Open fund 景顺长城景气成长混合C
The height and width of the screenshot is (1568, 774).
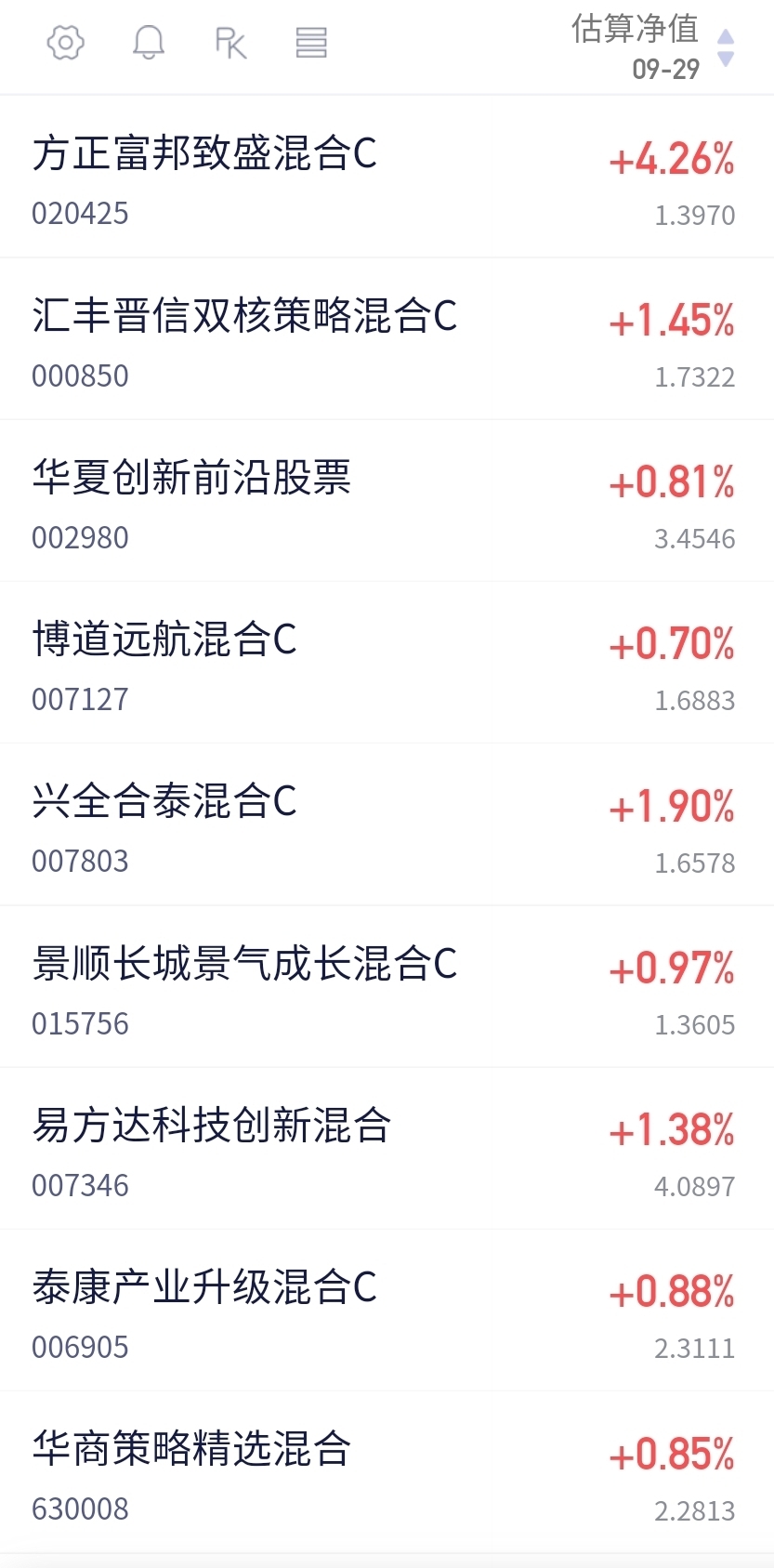tap(387, 987)
